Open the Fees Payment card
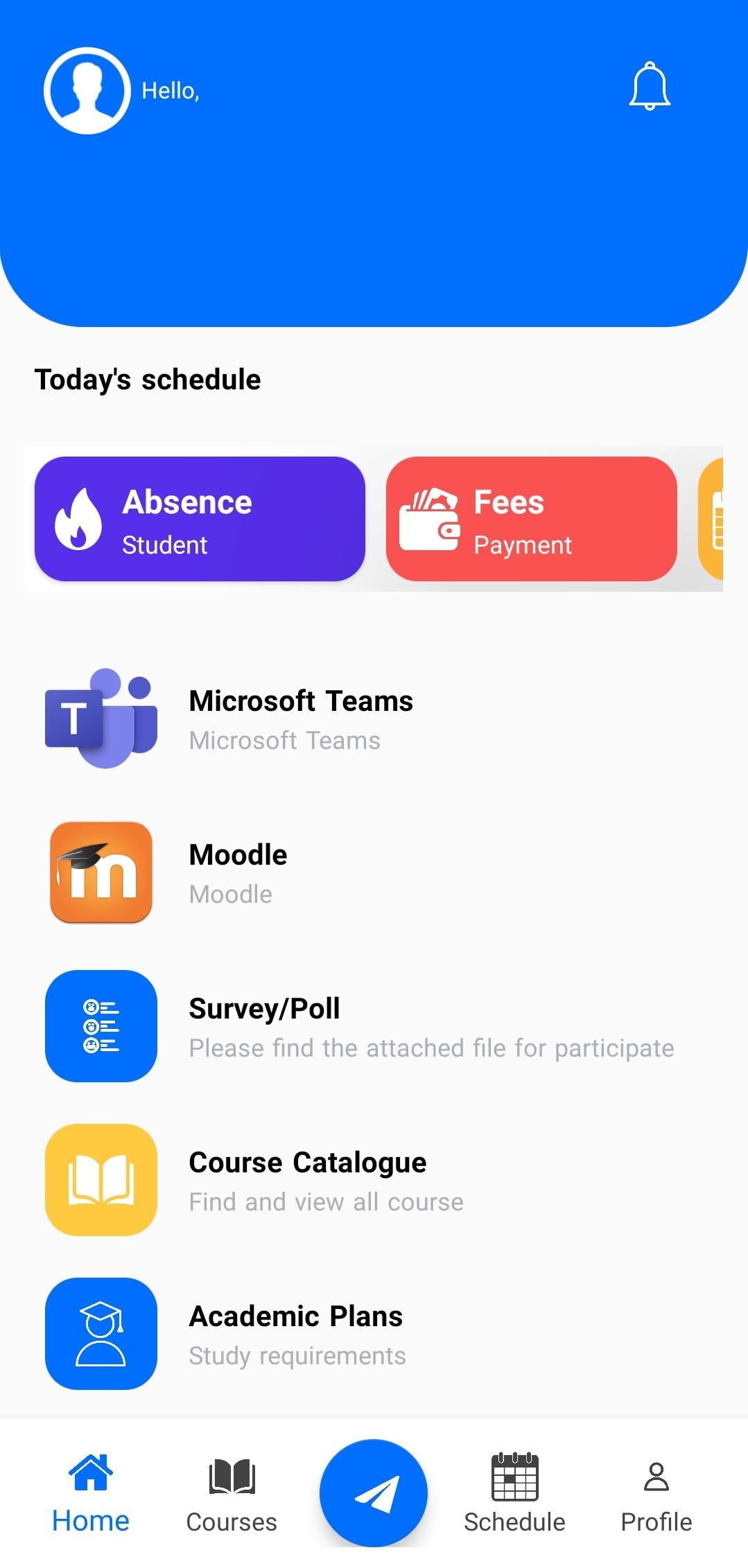Viewport: 748px width, 1568px height. [x=531, y=519]
